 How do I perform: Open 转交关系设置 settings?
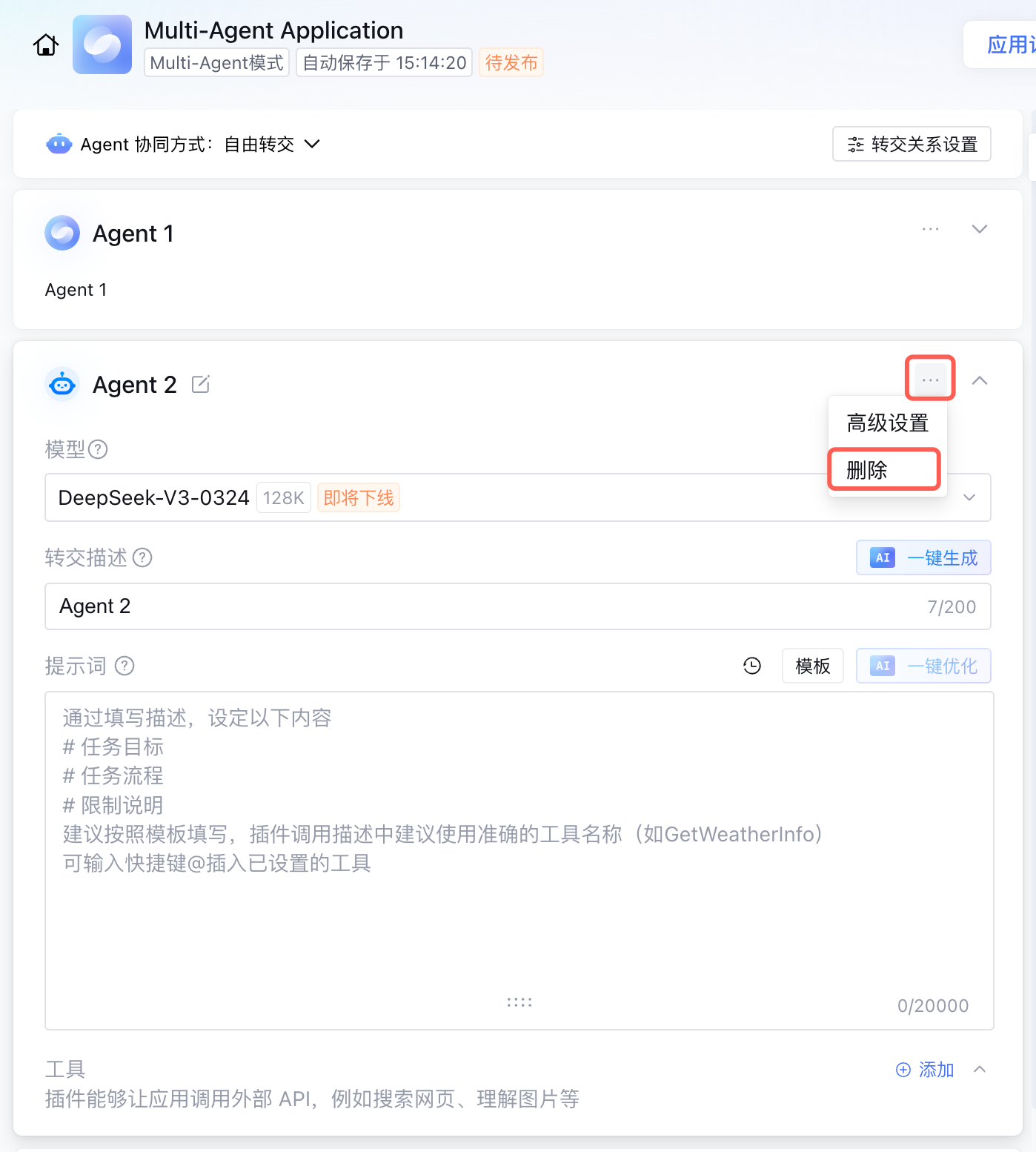coord(912,145)
